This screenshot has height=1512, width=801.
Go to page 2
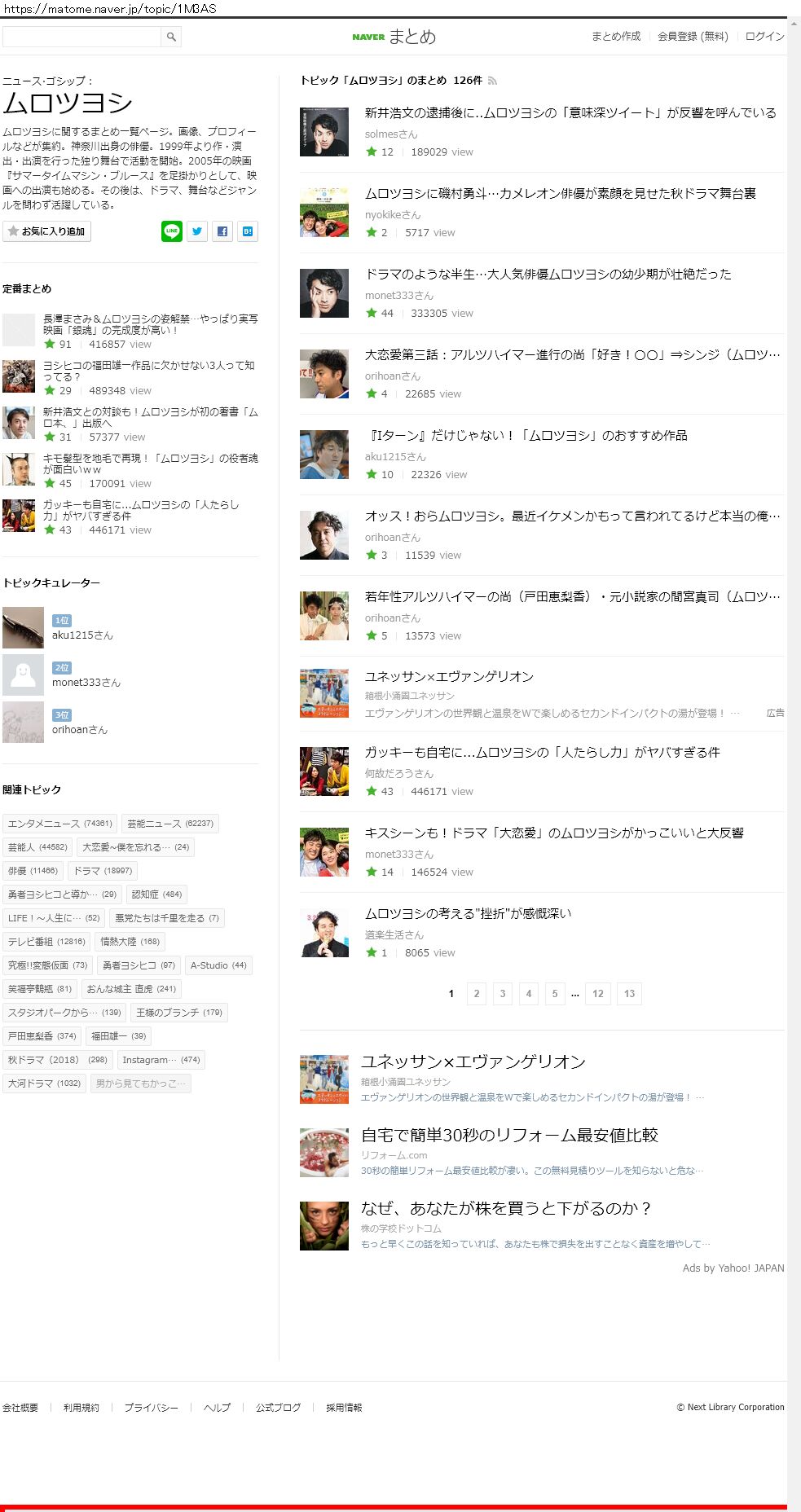[x=477, y=994]
